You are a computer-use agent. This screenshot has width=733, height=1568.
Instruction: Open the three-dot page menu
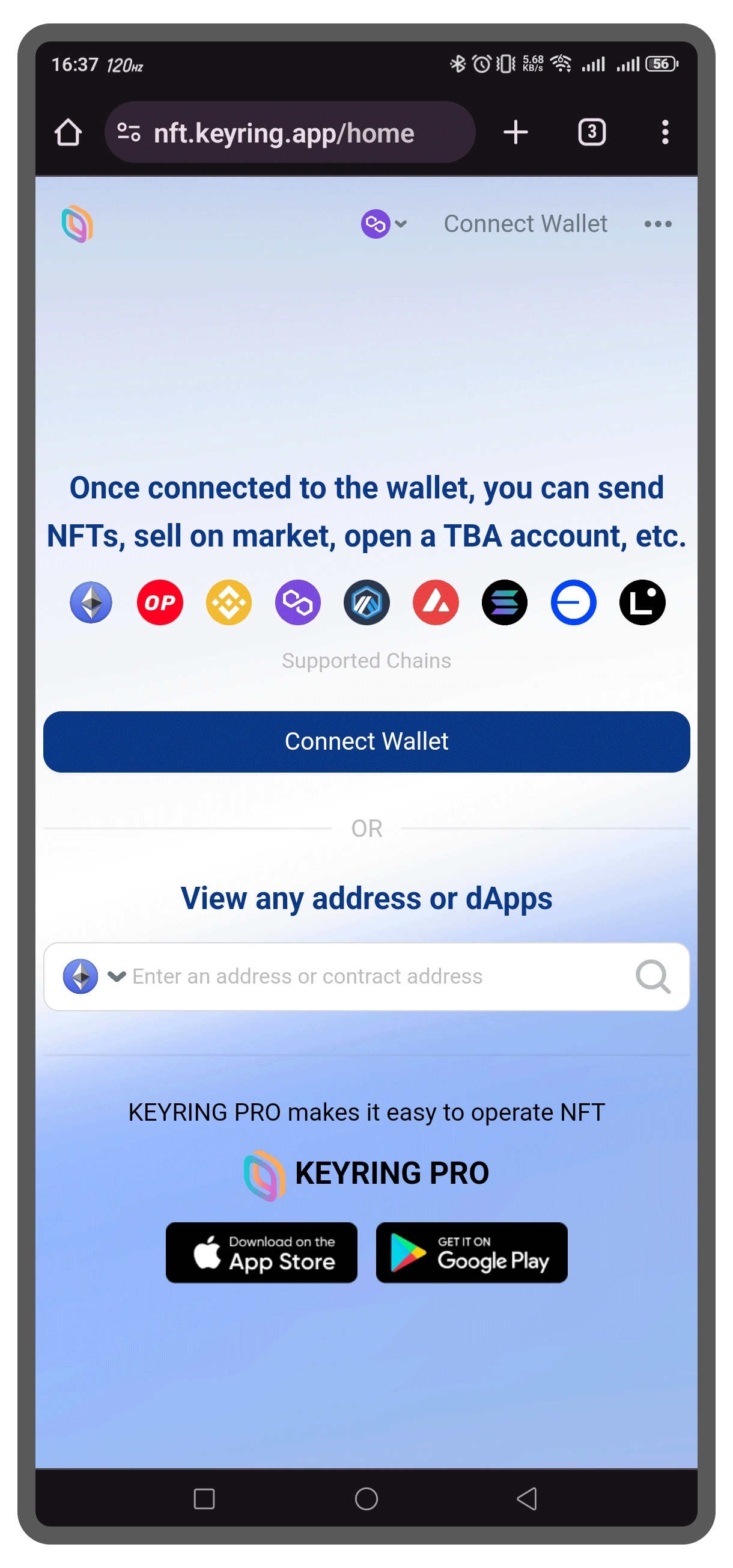click(x=657, y=224)
